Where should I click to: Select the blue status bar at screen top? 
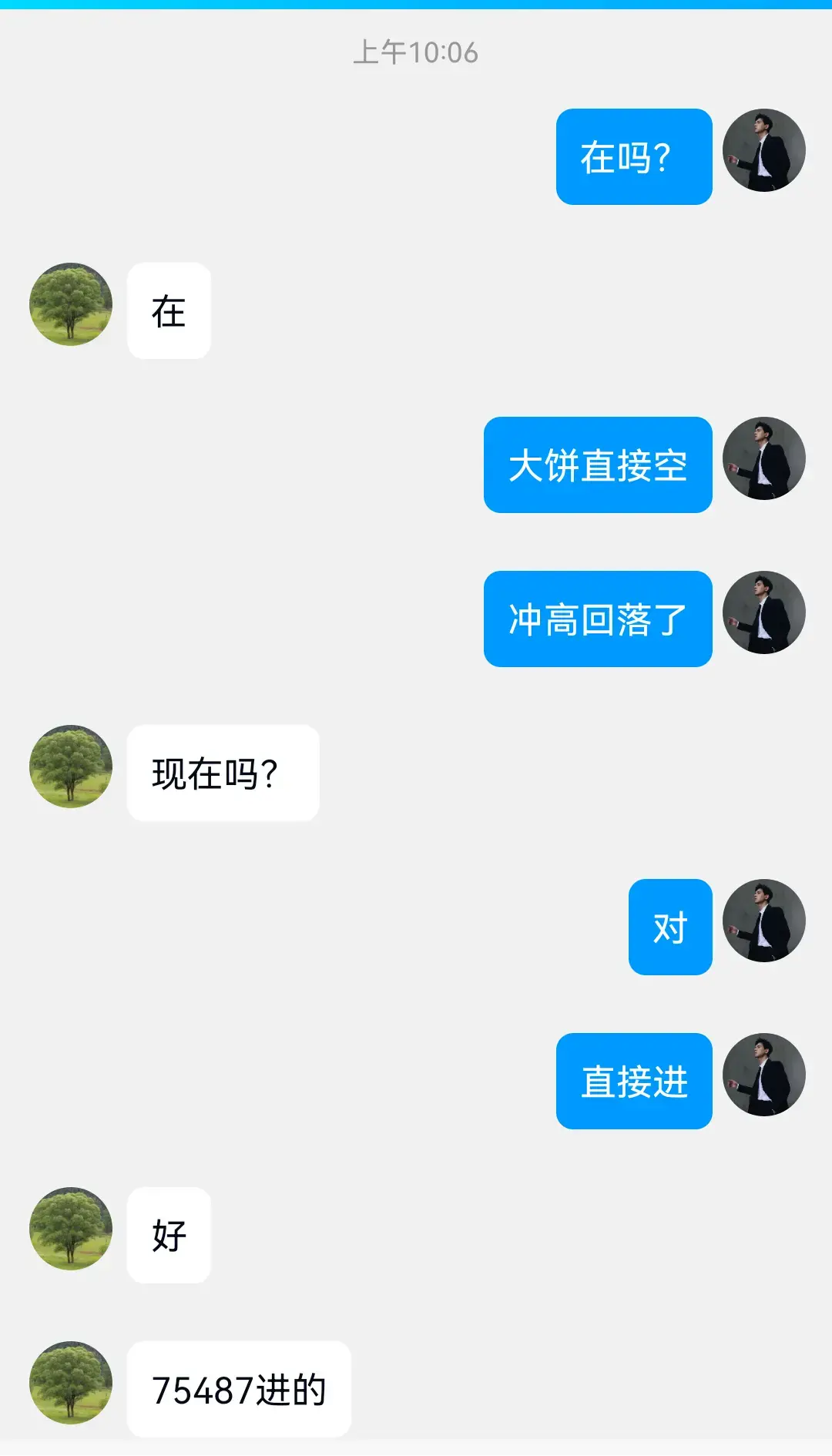416,7
